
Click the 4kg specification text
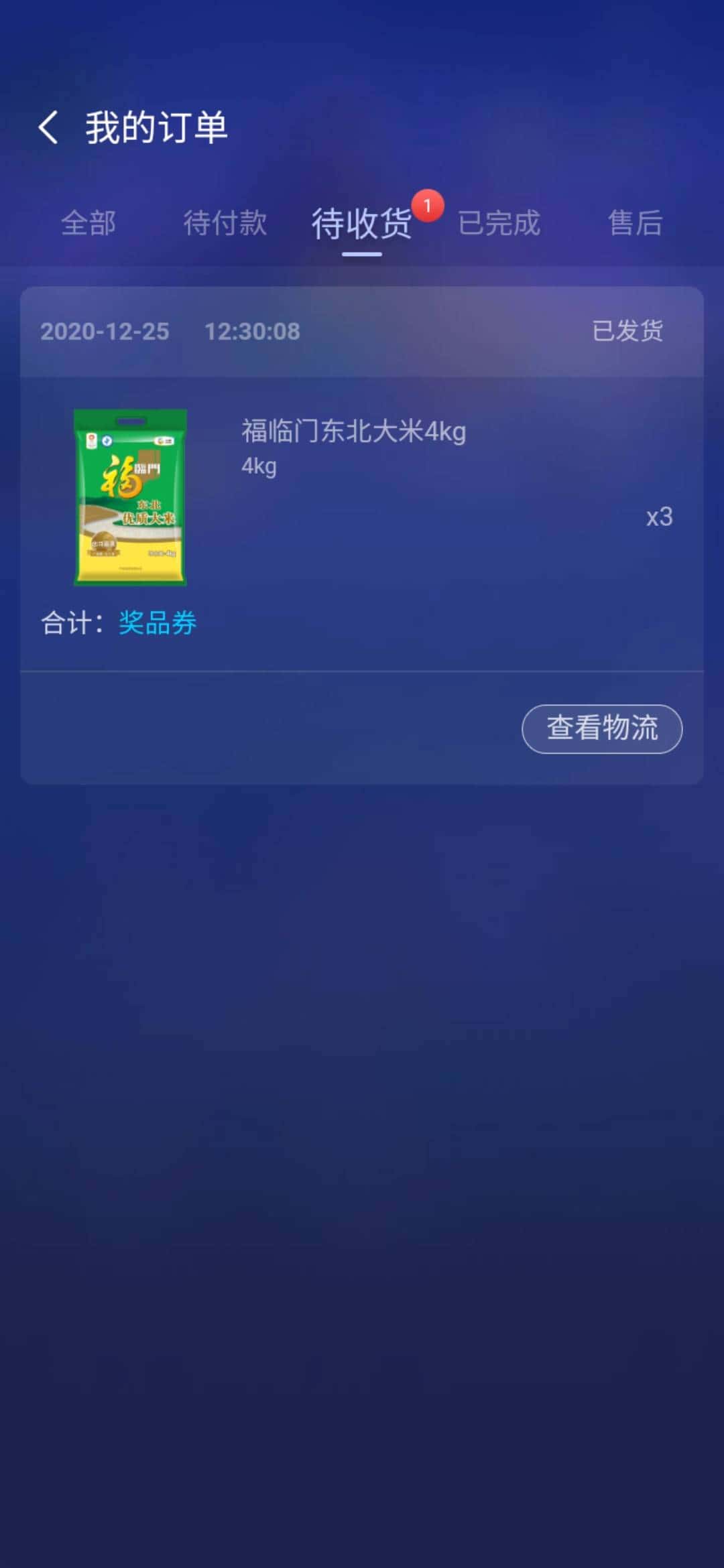click(257, 467)
